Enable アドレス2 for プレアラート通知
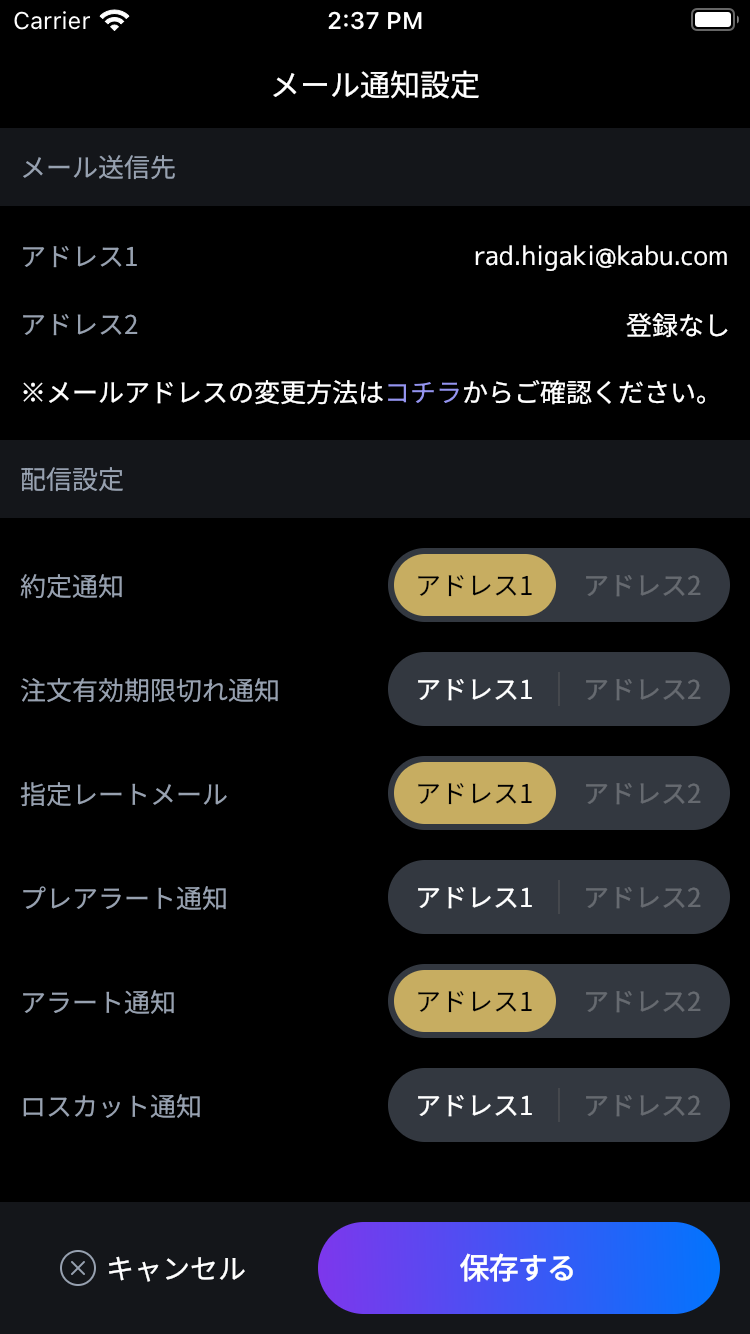The width and height of the screenshot is (750, 1334). 643,897
